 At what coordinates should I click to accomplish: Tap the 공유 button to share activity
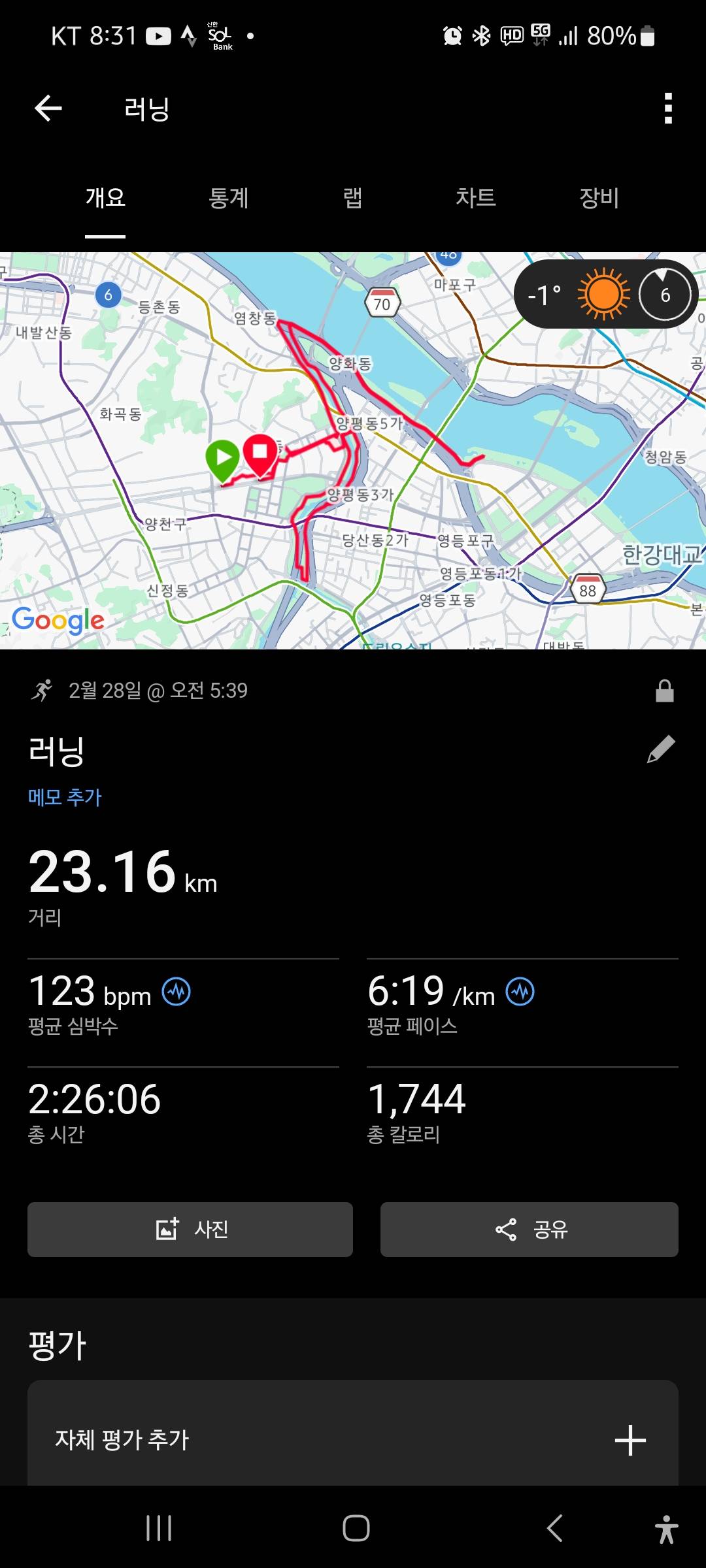pyautogui.click(x=528, y=1229)
